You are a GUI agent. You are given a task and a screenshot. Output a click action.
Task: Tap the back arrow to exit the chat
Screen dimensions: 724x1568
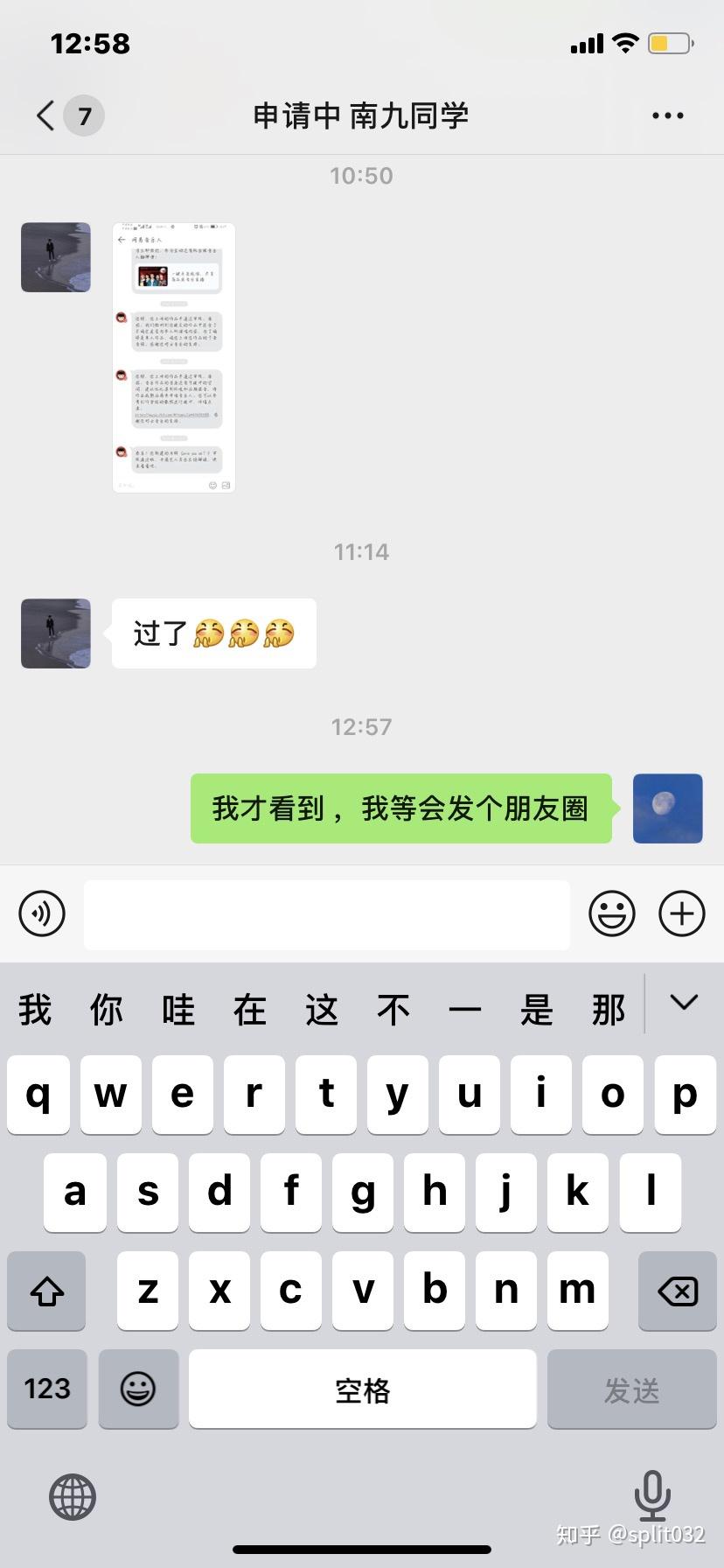pos(44,115)
